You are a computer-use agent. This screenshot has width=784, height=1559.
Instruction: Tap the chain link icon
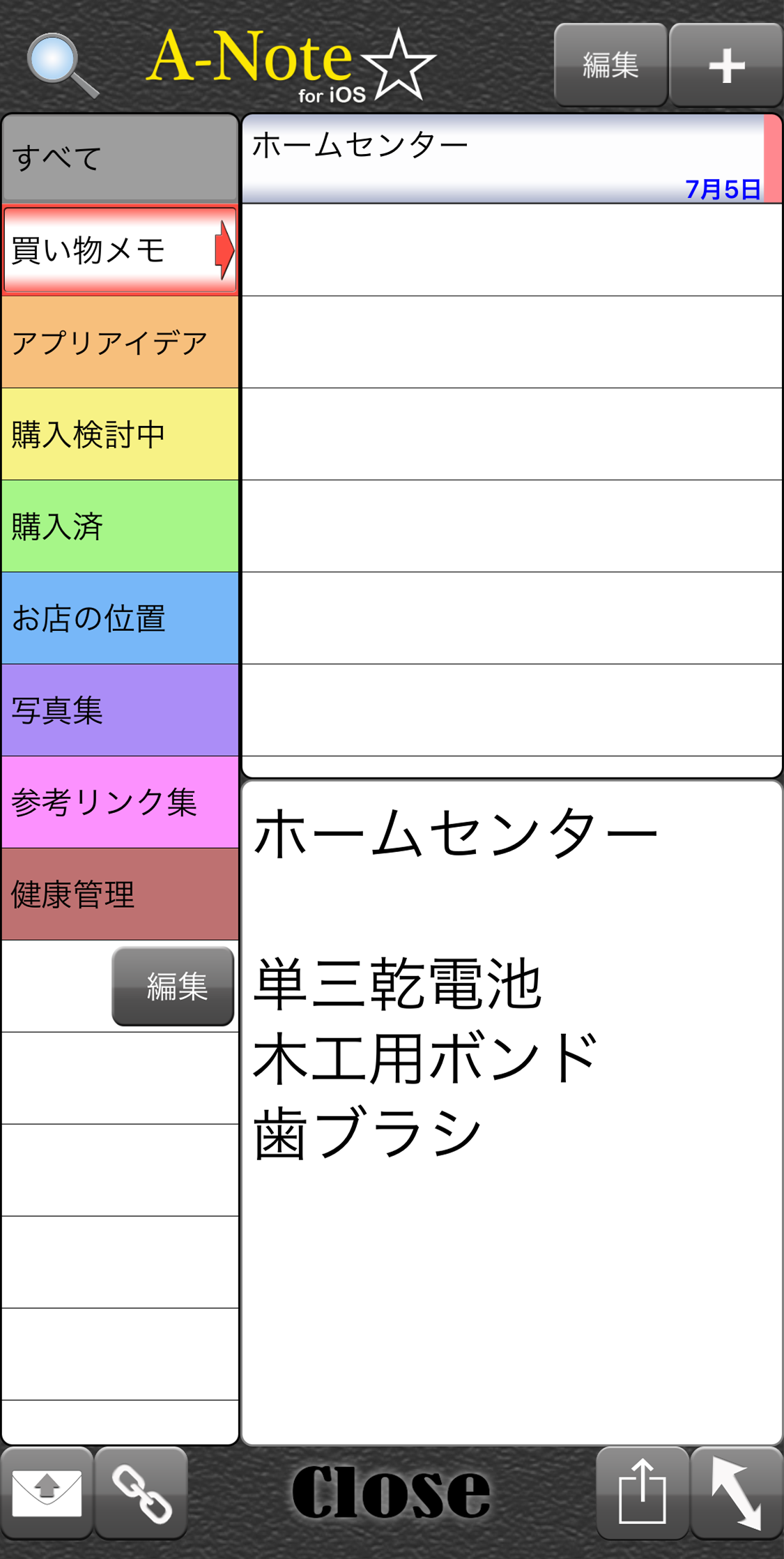pyautogui.click(x=141, y=1493)
